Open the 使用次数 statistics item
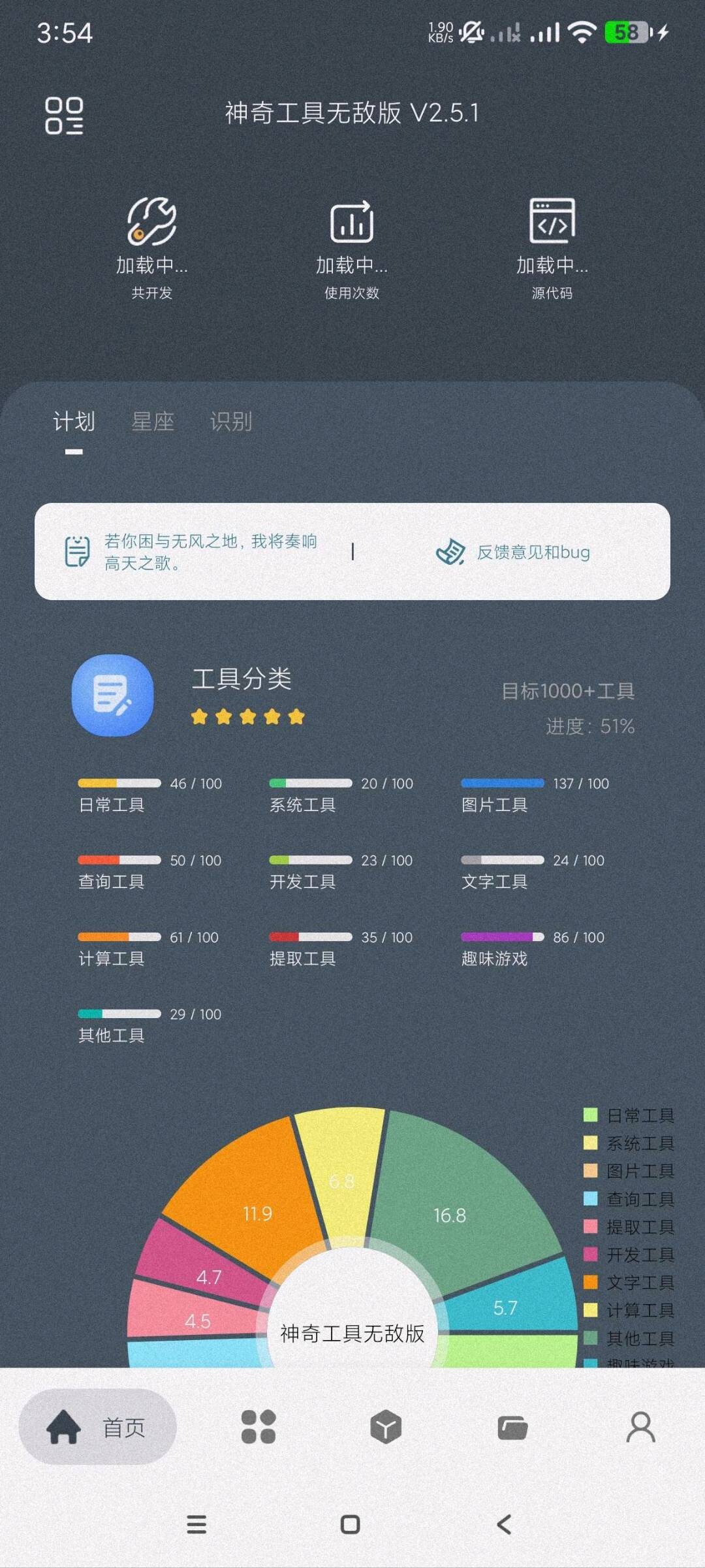 coord(352,248)
